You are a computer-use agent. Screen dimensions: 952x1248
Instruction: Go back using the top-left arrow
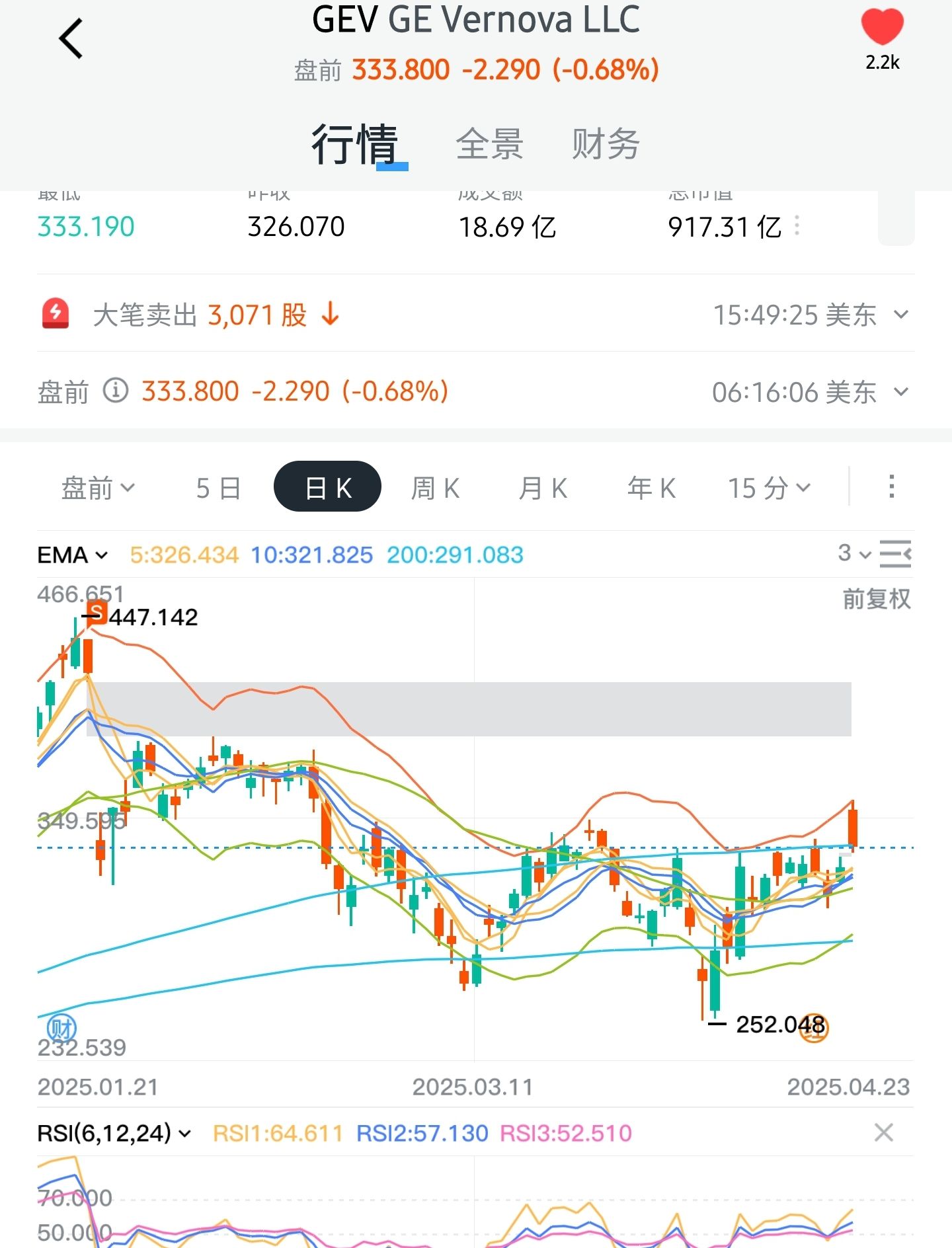[x=71, y=38]
